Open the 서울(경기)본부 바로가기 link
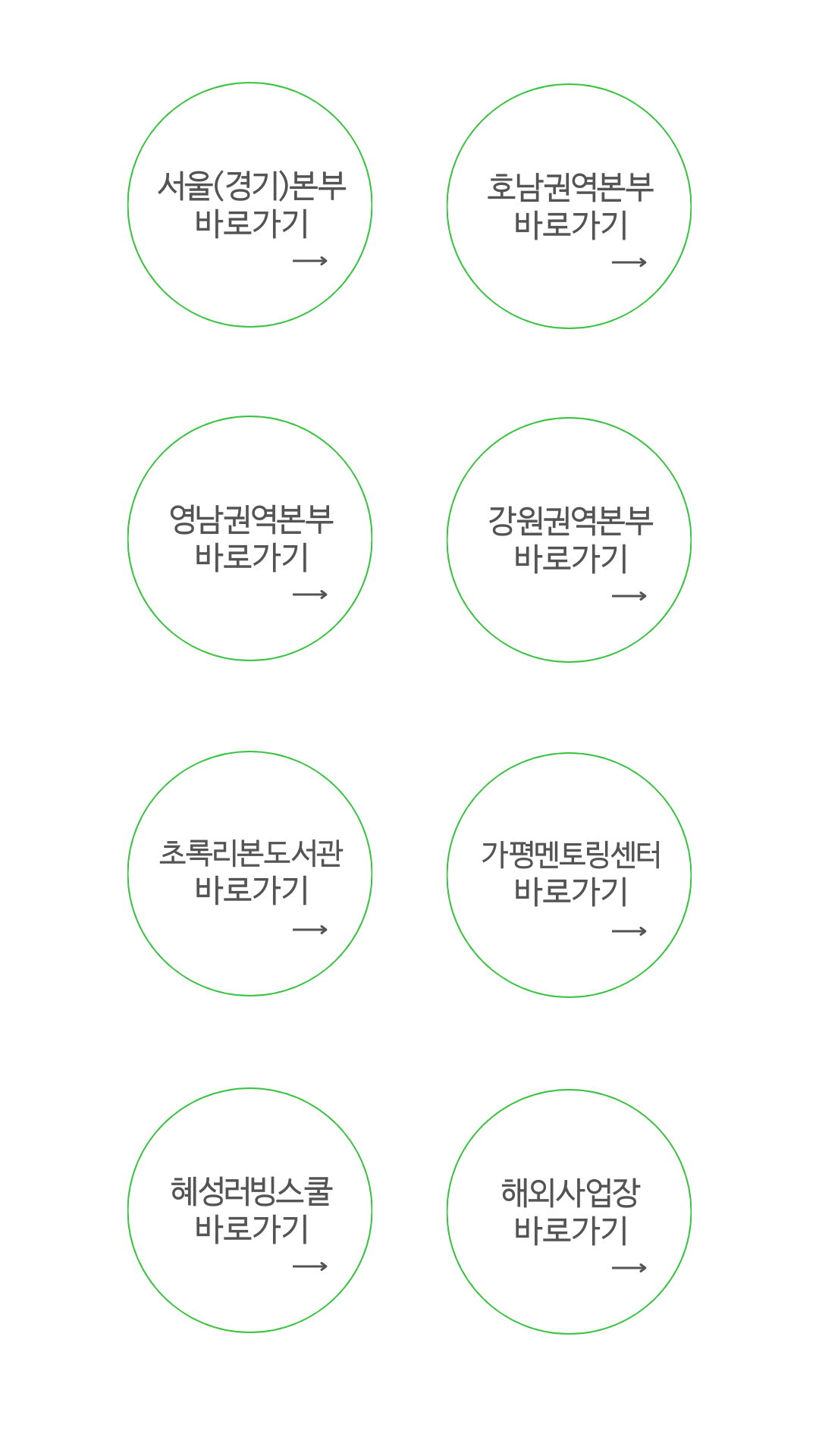Viewport: 819px width, 1456px height. (249, 205)
